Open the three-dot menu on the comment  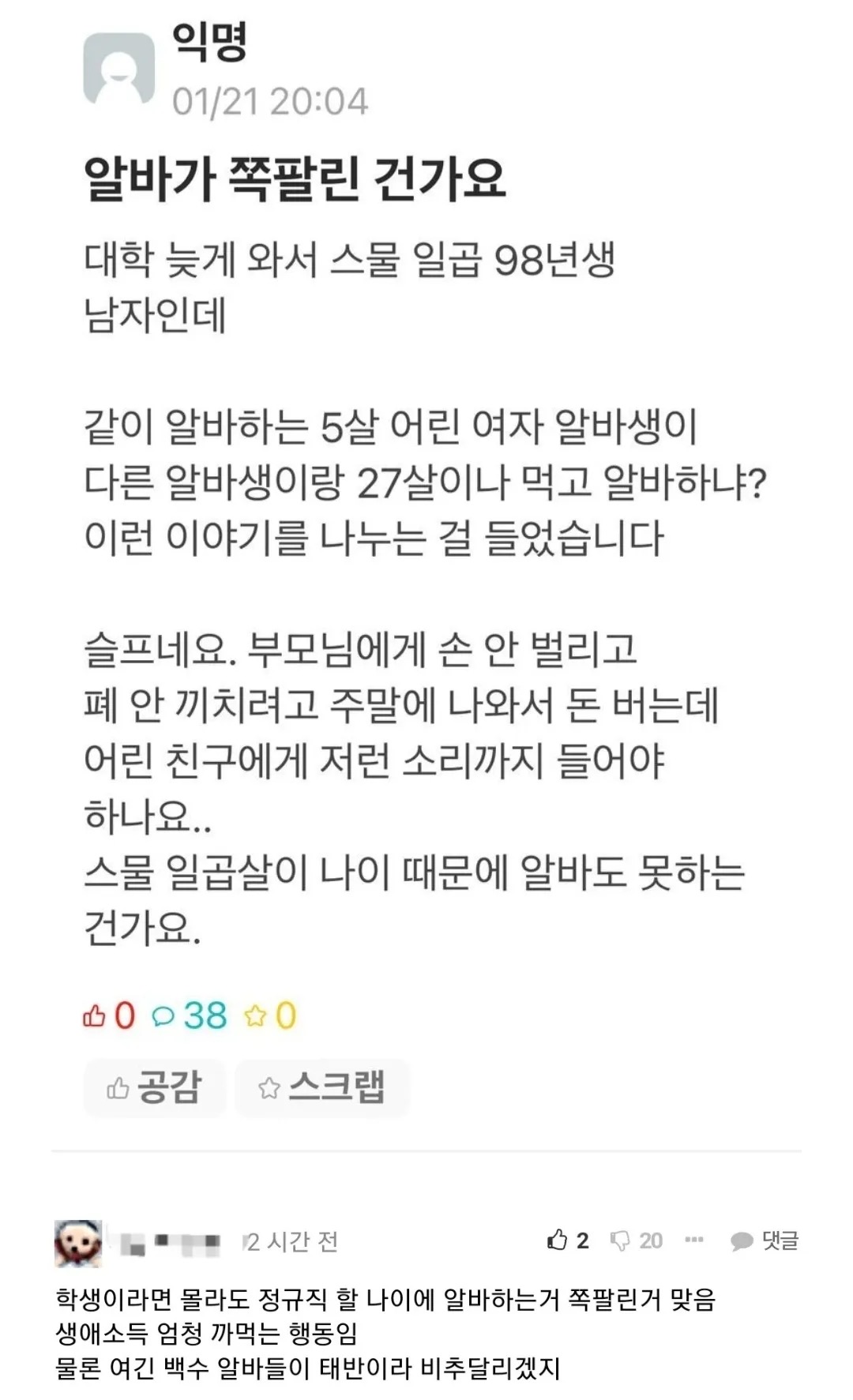[694, 1240]
